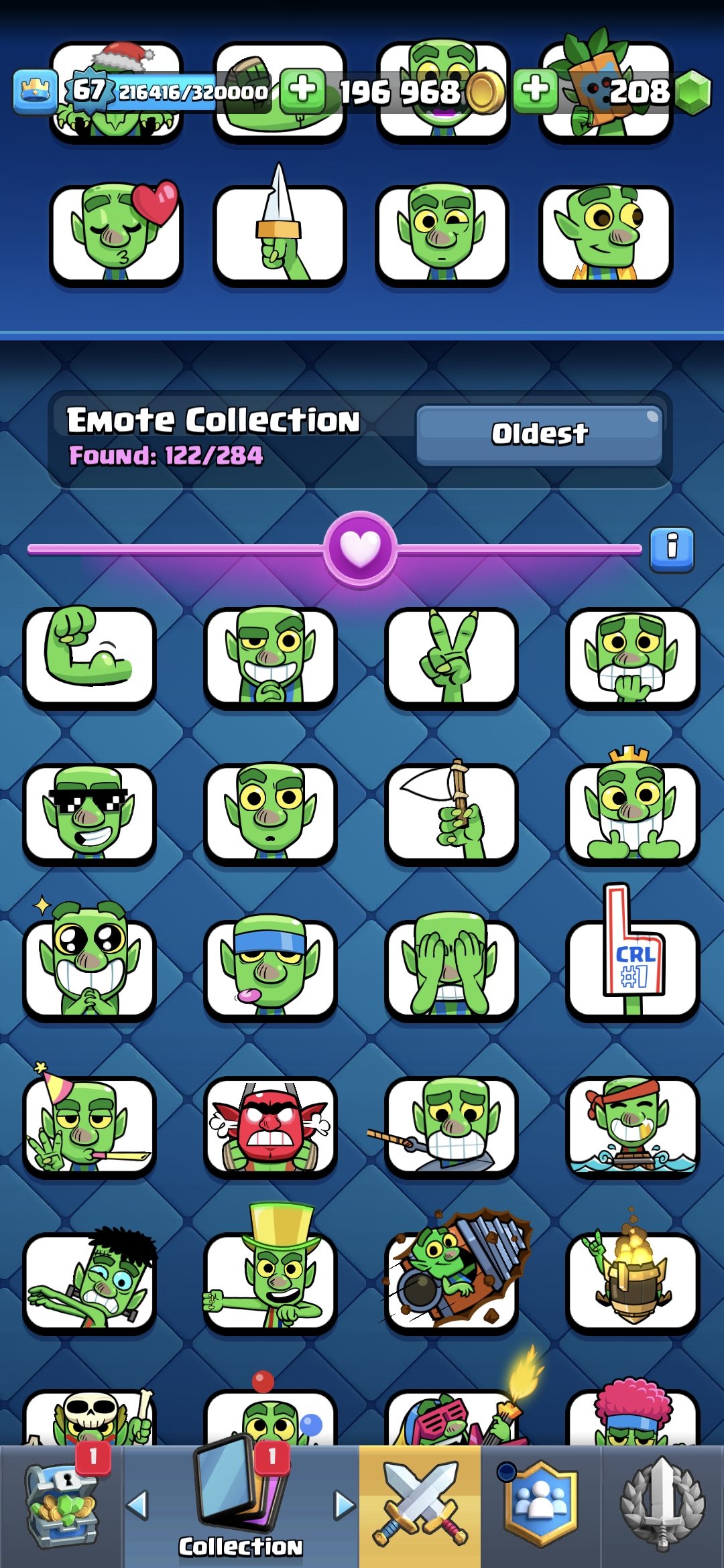
Task: Open the Events sword trophy tab
Action: coord(662,1505)
